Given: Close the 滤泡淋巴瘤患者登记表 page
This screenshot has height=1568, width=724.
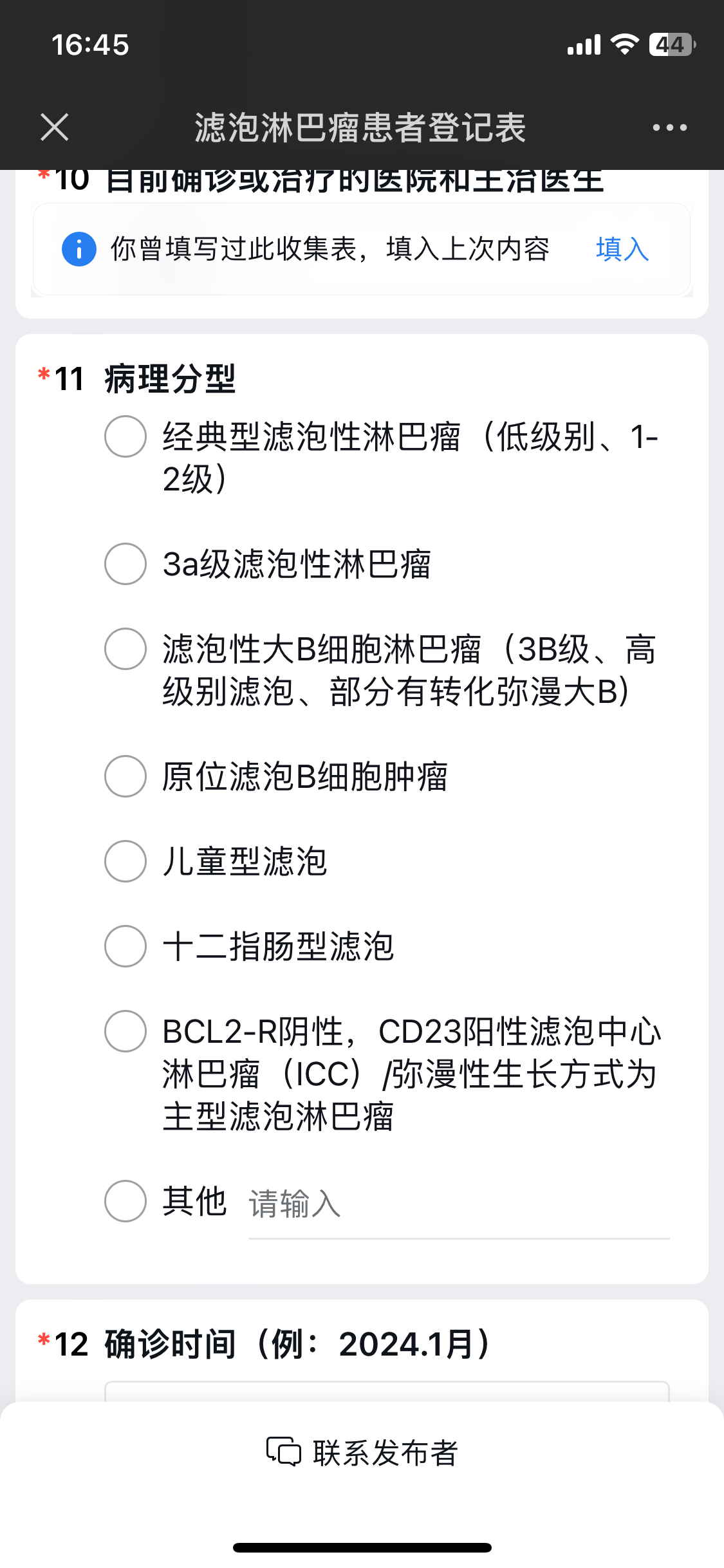Looking at the screenshot, I should [x=55, y=127].
